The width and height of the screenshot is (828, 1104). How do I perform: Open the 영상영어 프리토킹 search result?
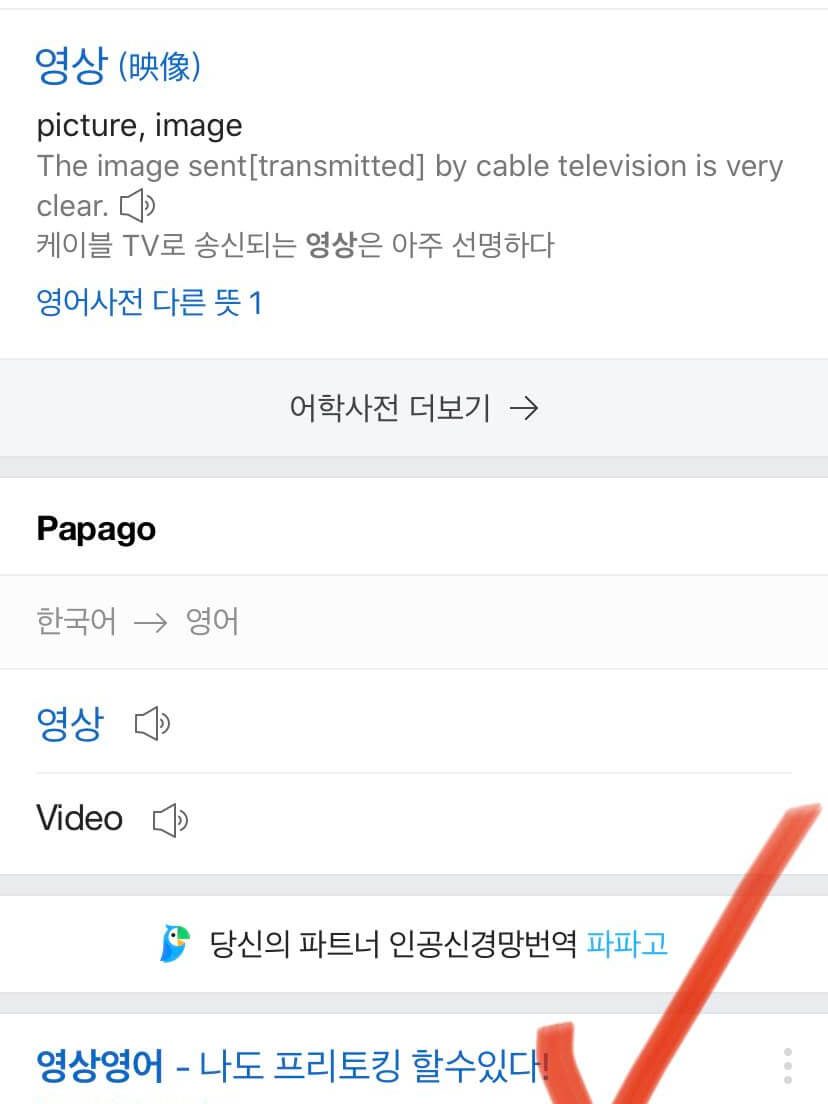point(292,1066)
